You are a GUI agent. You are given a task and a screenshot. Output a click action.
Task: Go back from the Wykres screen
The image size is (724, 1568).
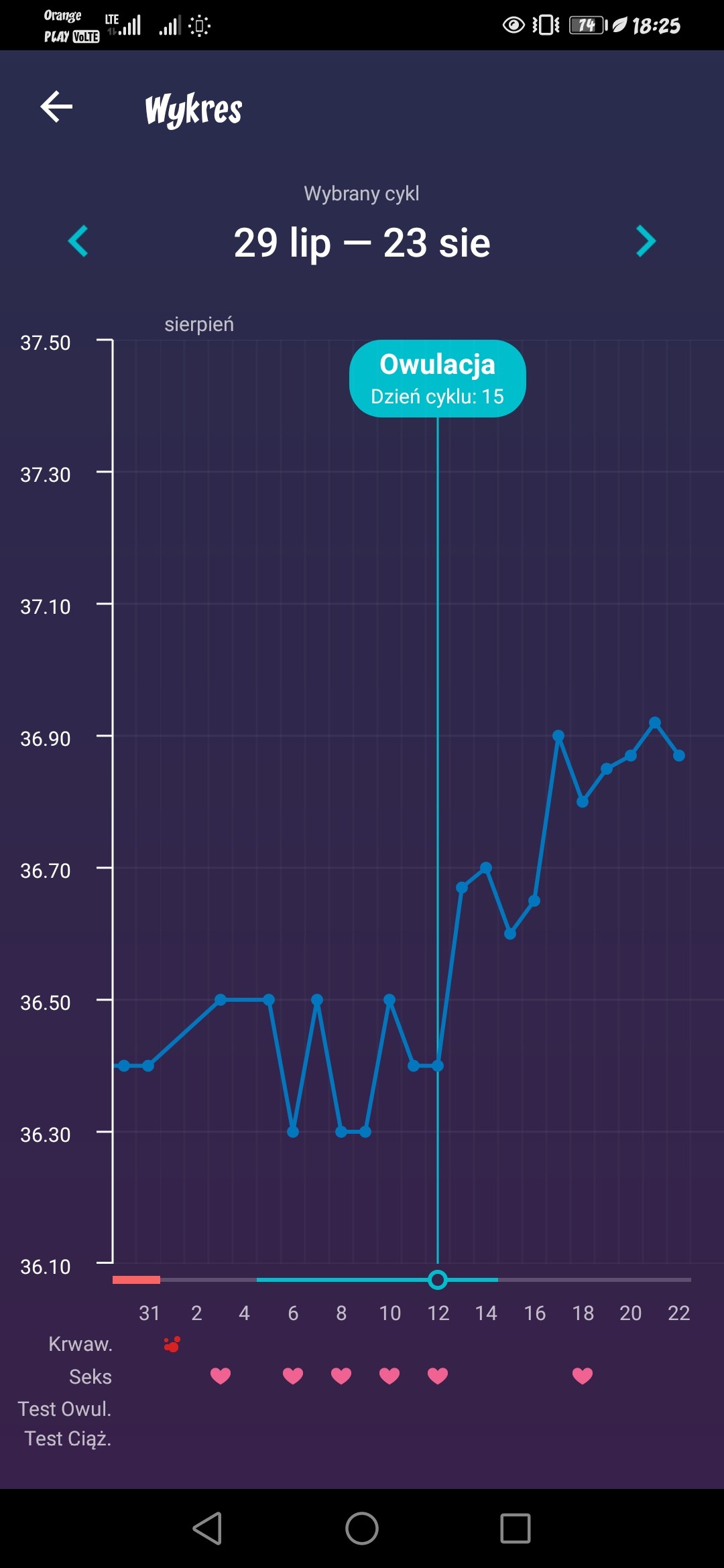(56, 107)
